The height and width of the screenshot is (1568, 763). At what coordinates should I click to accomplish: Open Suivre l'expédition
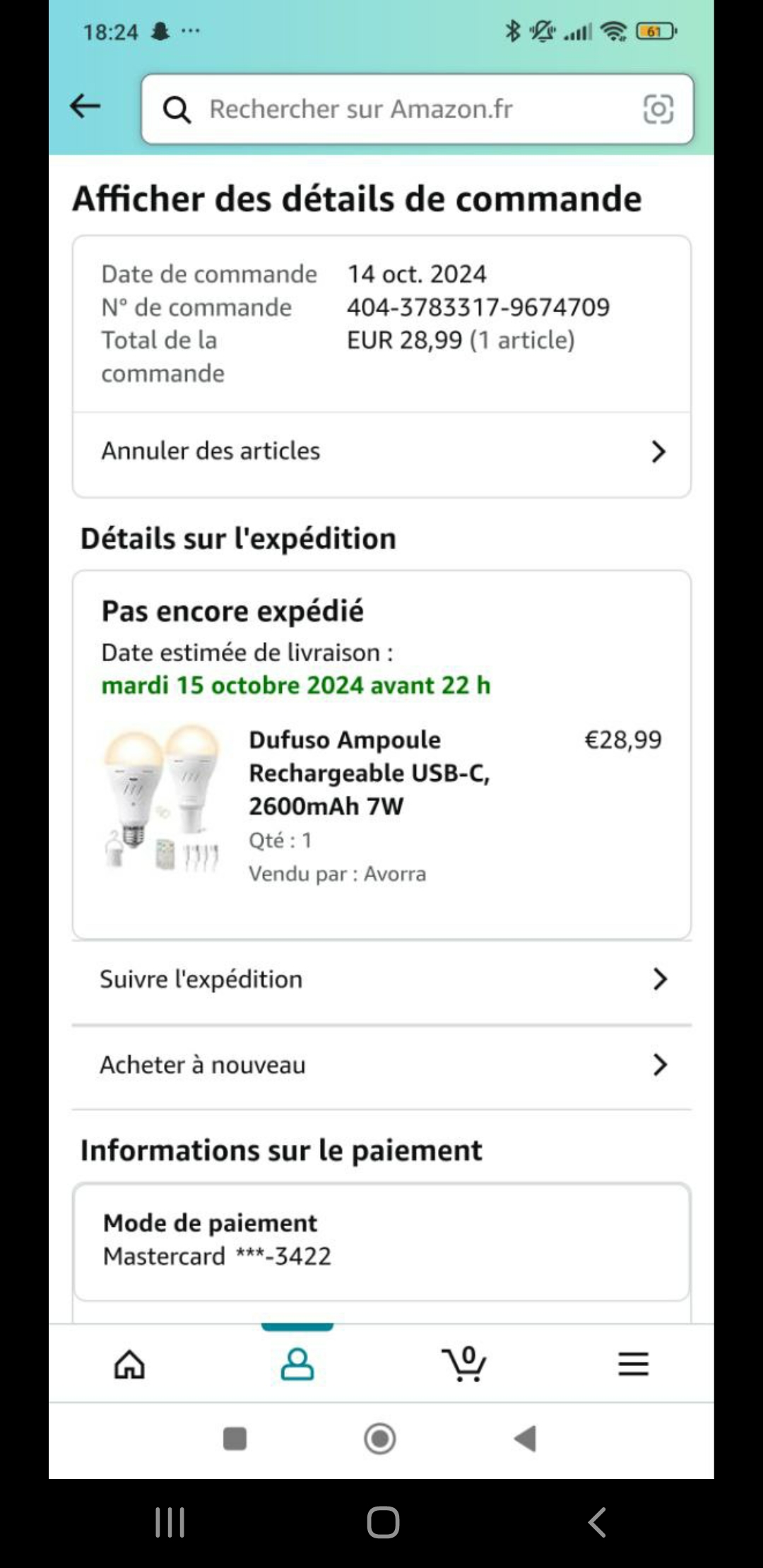[x=381, y=980]
